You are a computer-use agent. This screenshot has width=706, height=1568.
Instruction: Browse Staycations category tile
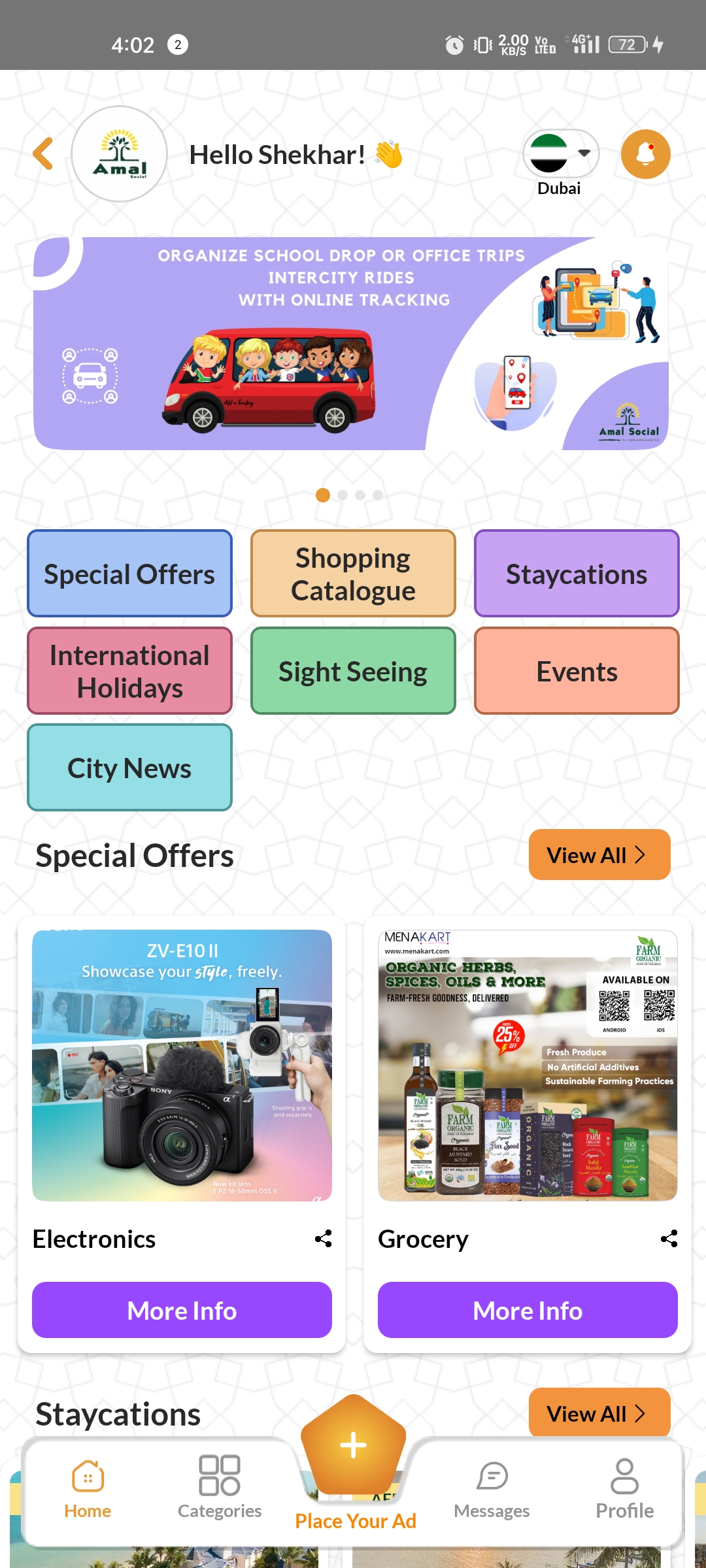point(576,574)
